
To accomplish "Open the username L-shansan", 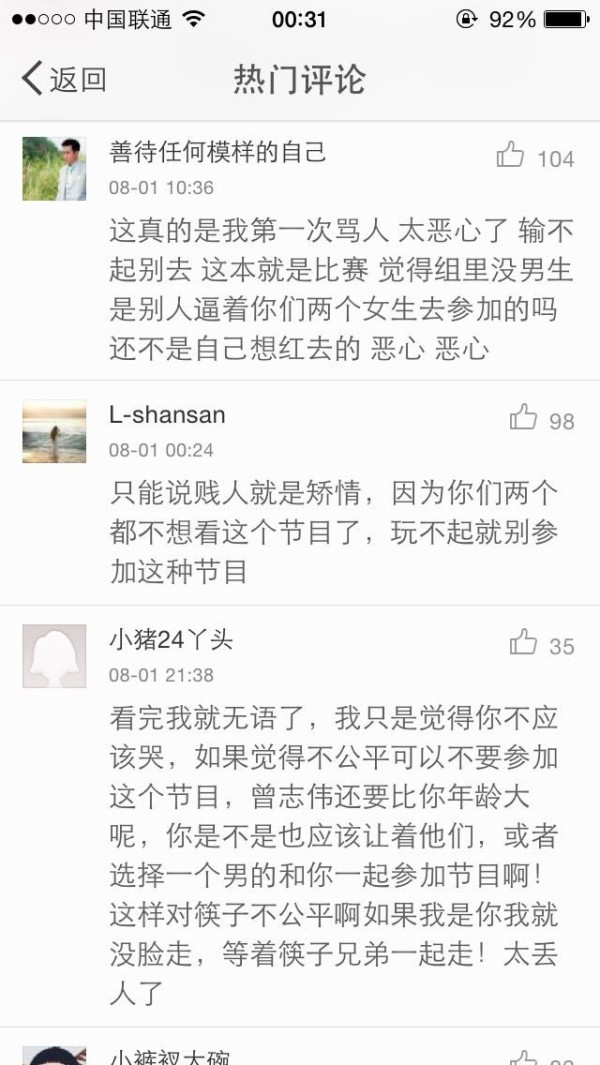I will [x=167, y=415].
